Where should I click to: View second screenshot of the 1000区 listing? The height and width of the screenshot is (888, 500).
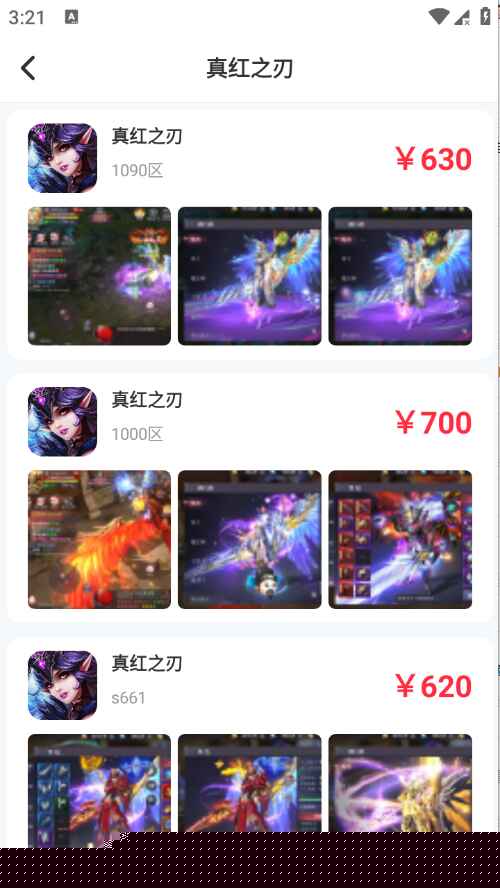tap(250, 539)
